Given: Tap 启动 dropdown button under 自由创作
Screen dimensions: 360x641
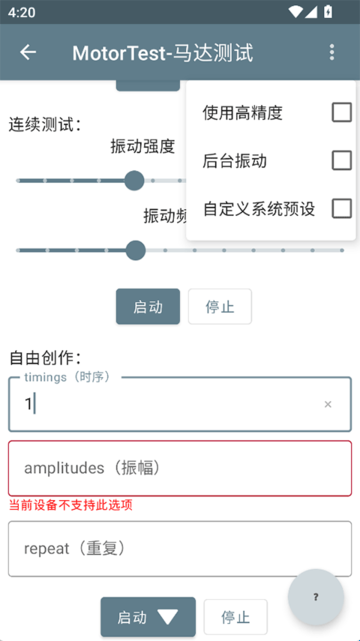Looking at the screenshot, I should point(148,617).
